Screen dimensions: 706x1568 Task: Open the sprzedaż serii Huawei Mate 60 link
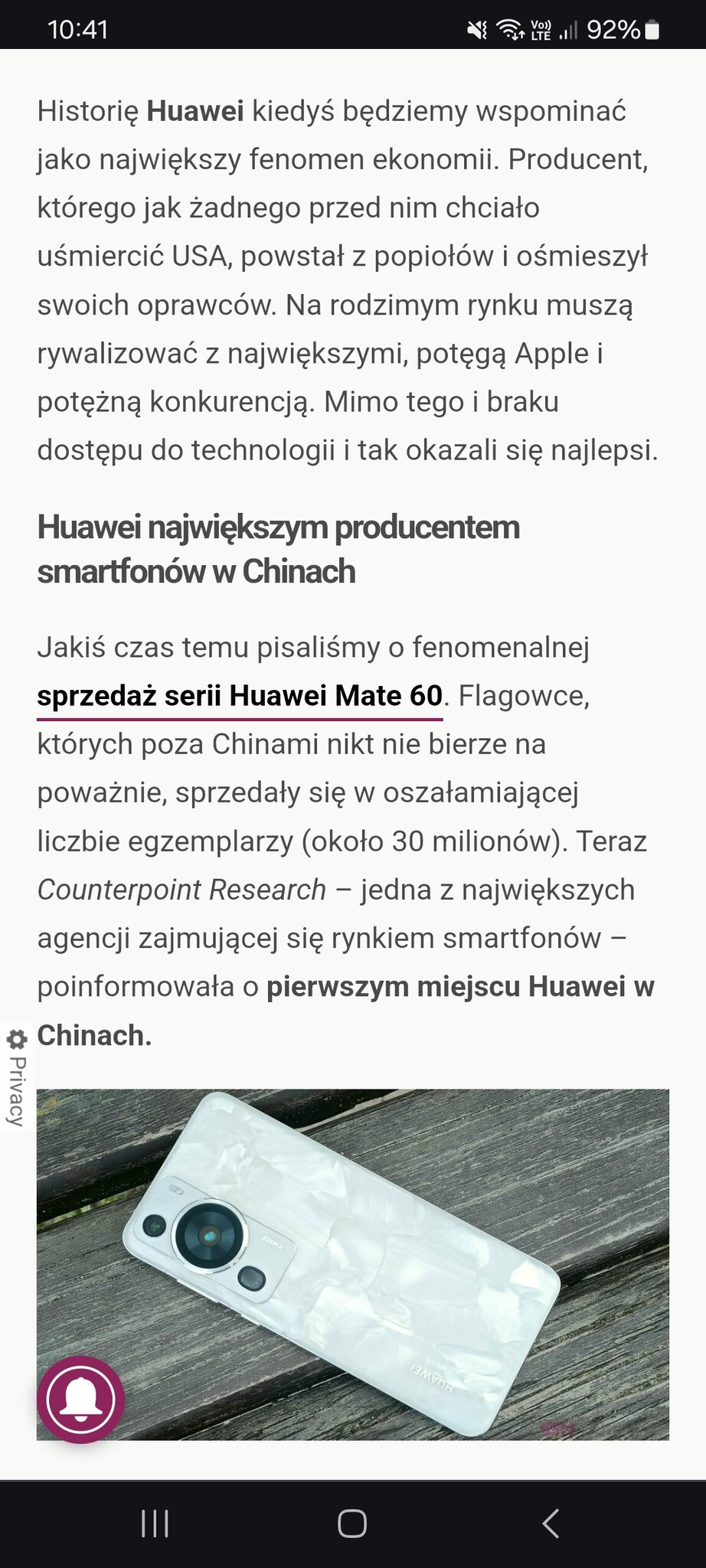click(240, 696)
